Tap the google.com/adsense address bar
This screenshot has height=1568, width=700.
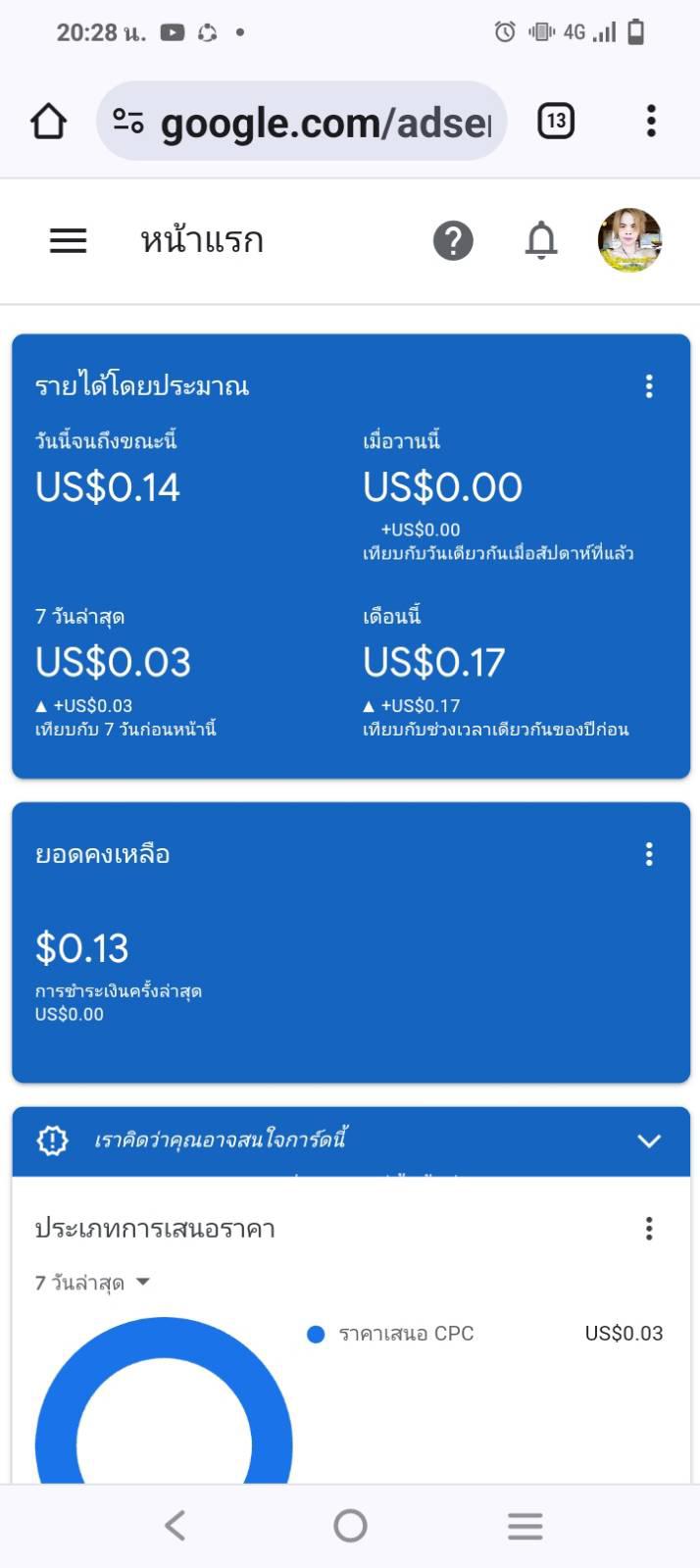tap(302, 122)
